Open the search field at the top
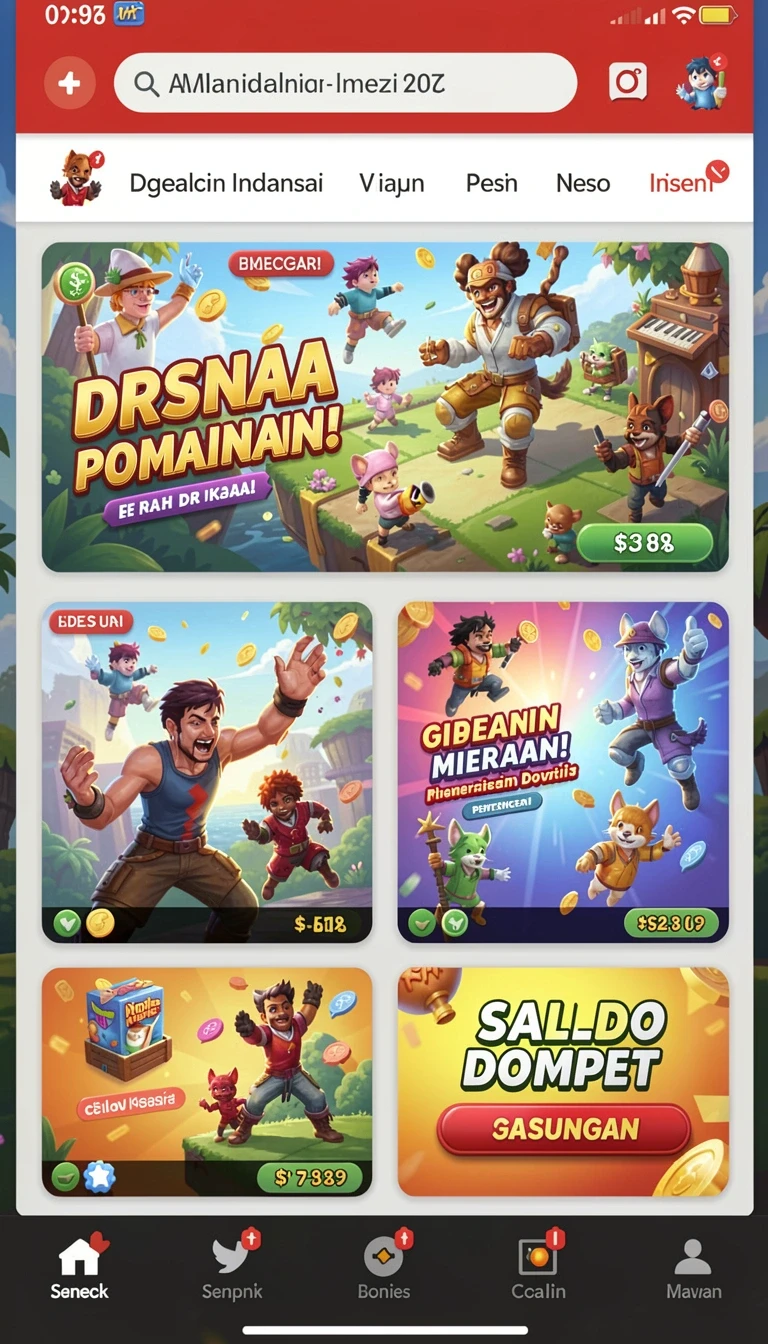The height and width of the screenshot is (1344, 768). (346, 83)
